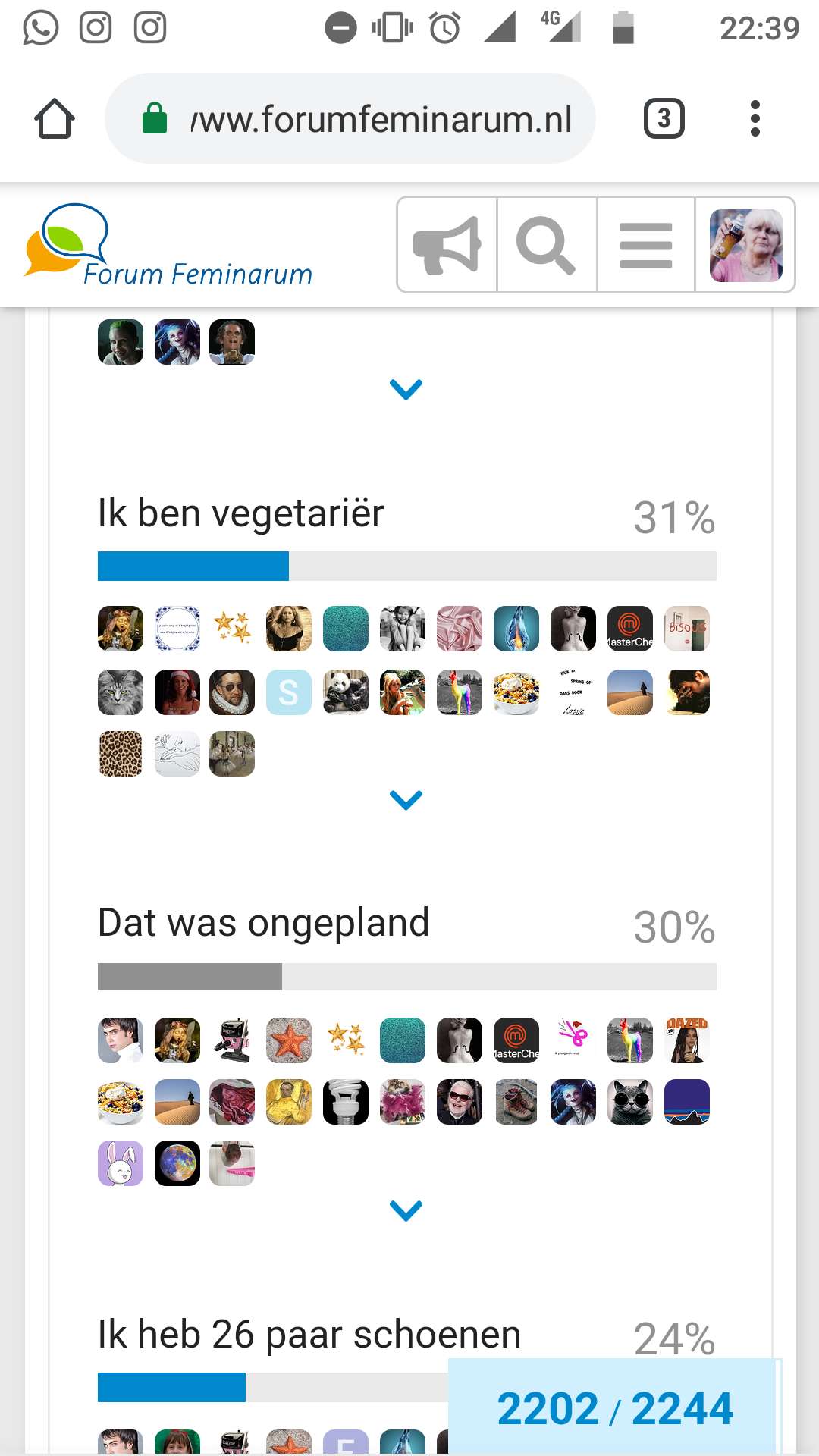The height and width of the screenshot is (1456, 819).
Task: Open the megaphone announcements button
Action: pos(447,245)
